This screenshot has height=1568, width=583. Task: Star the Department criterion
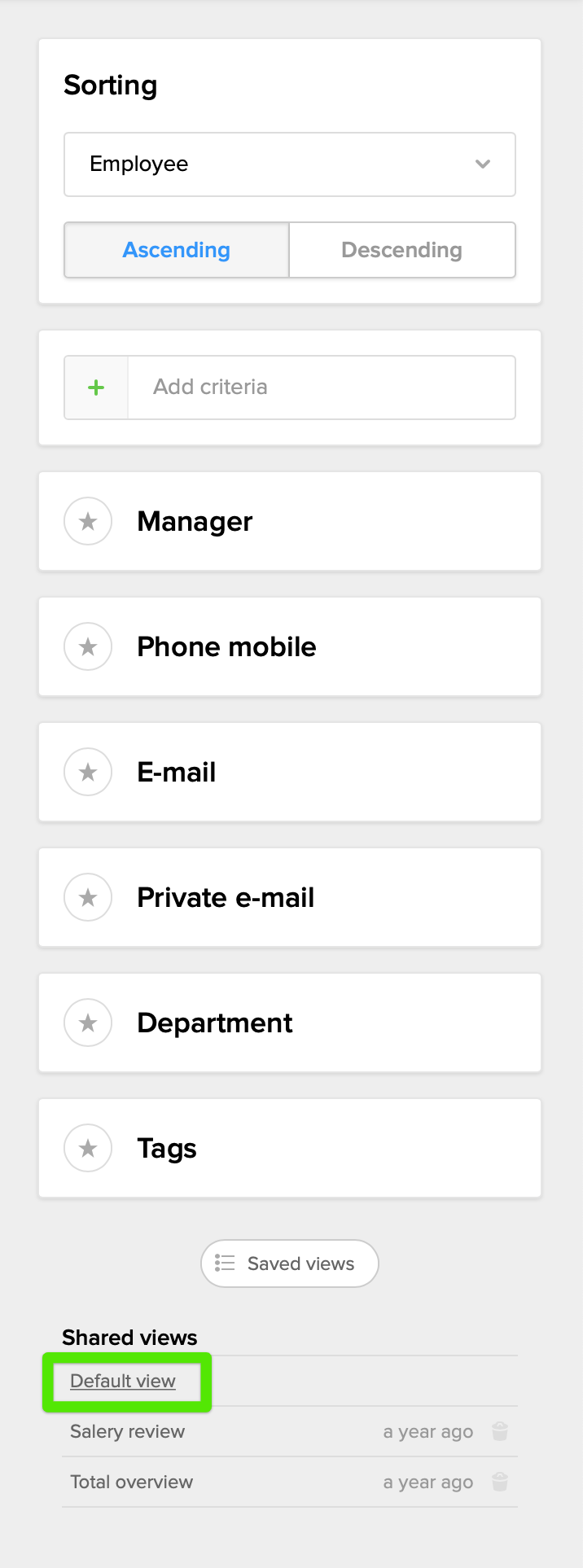click(88, 1023)
